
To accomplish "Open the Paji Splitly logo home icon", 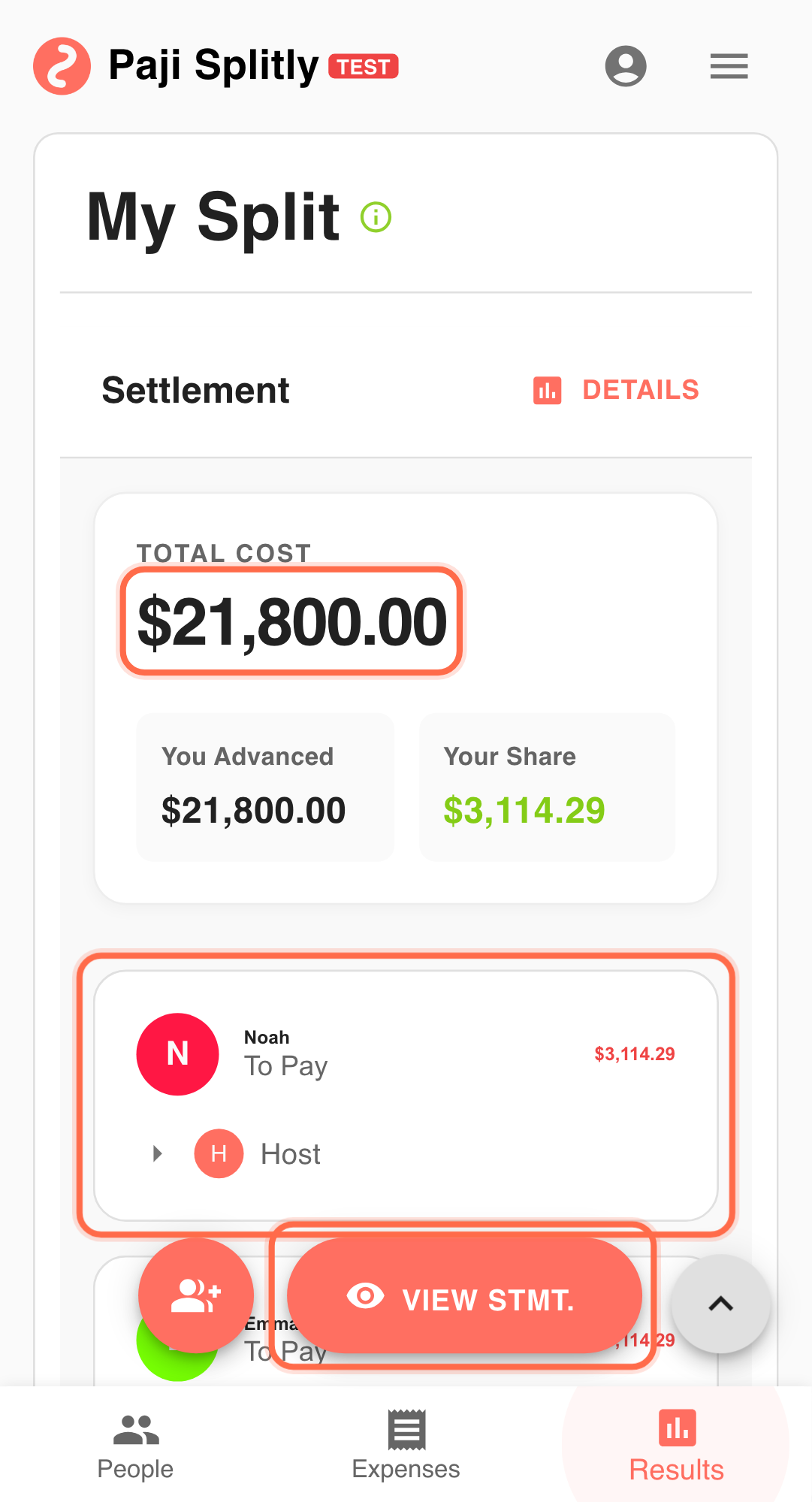I will pos(62,66).
